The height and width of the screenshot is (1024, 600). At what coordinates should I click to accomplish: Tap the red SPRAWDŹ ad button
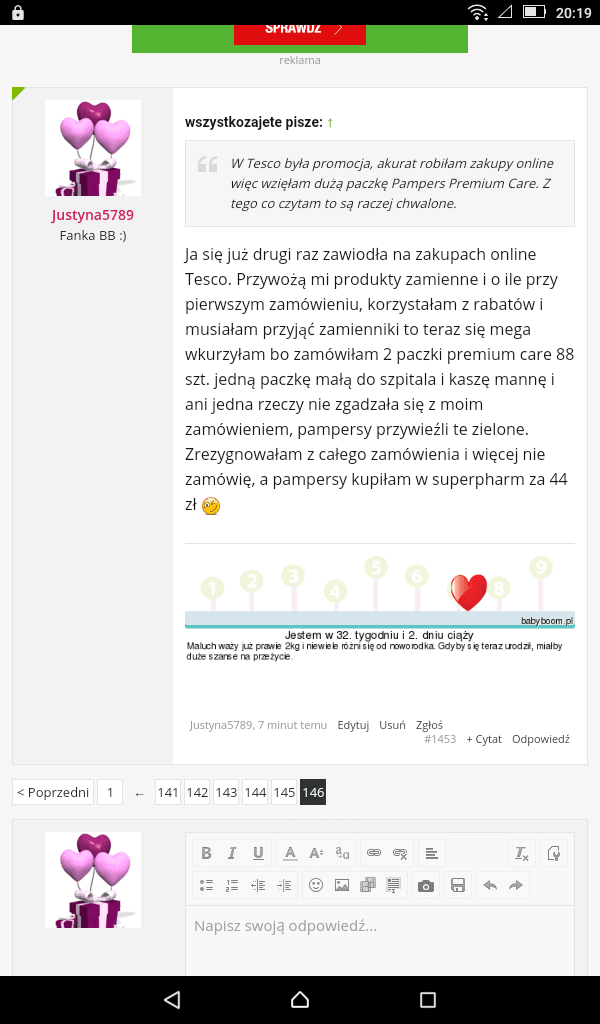[x=300, y=33]
